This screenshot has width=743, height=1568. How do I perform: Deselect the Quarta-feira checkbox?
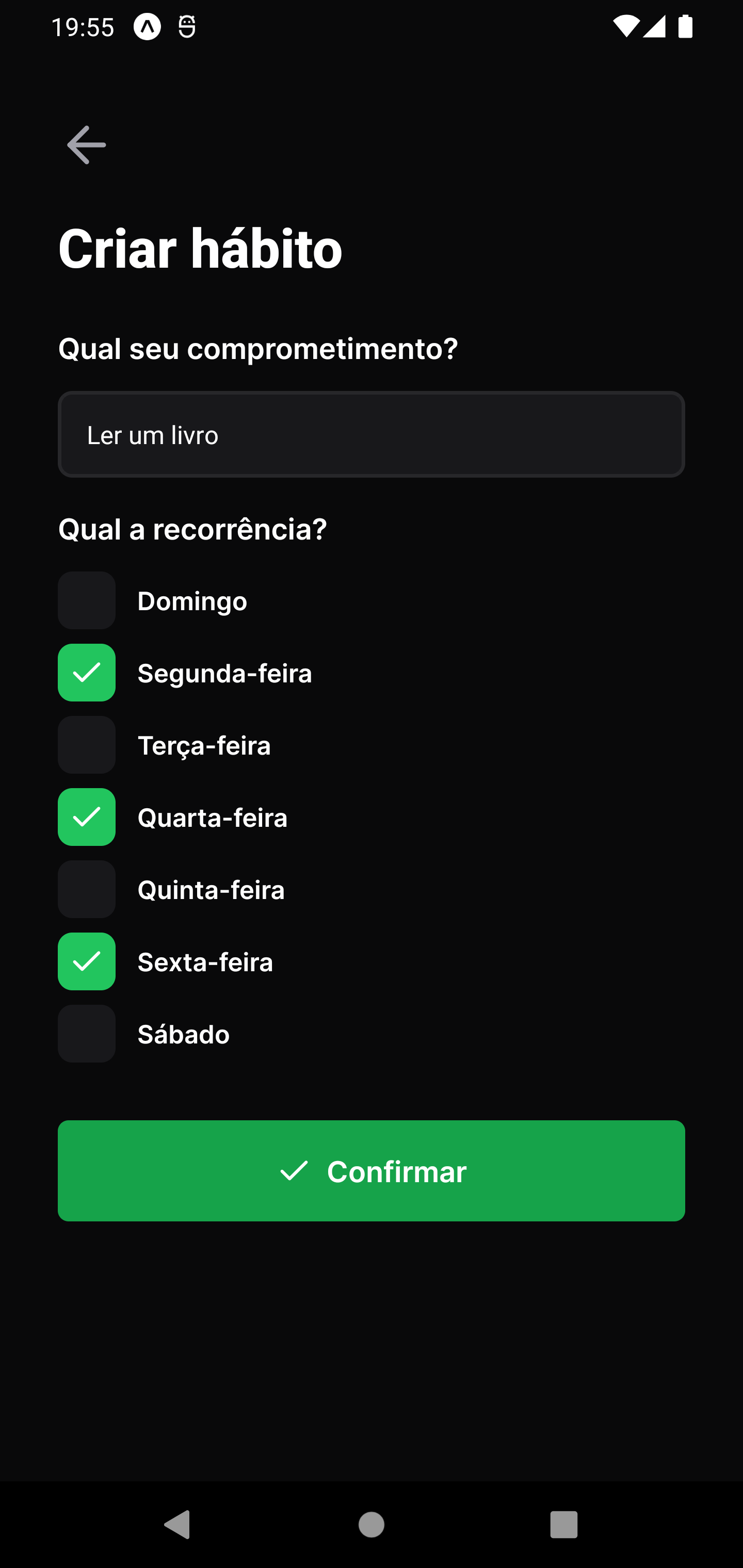click(x=87, y=817)
